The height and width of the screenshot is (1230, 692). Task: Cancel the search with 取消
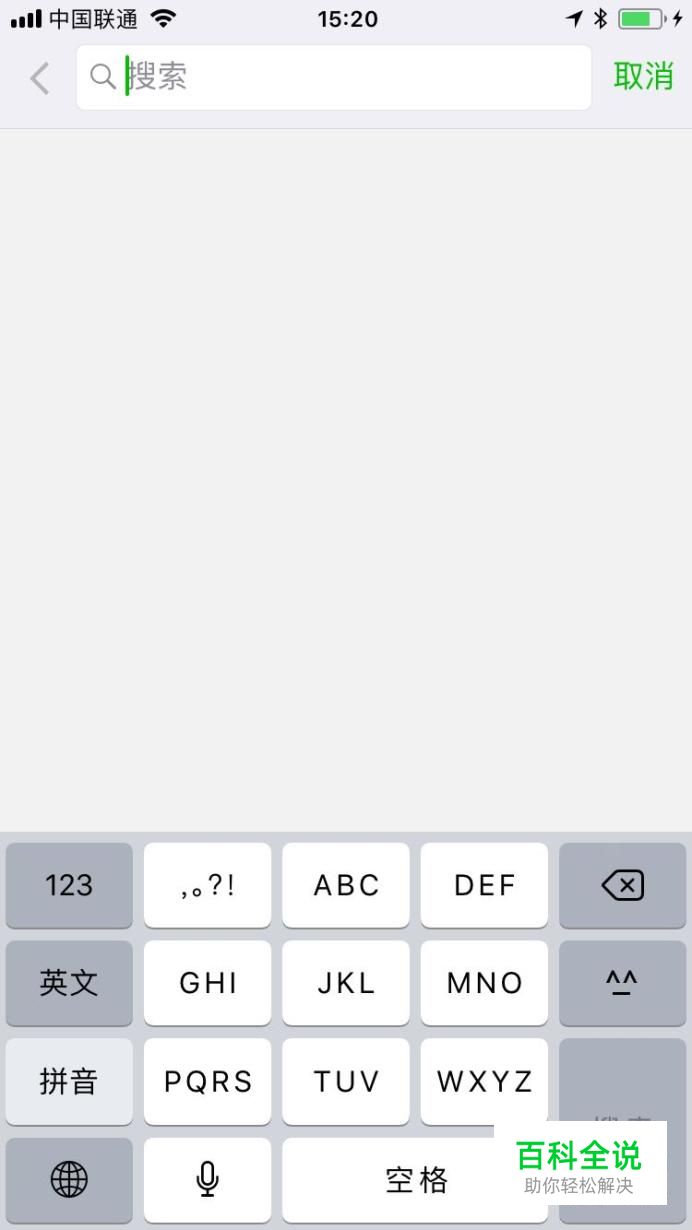(643, 76)
